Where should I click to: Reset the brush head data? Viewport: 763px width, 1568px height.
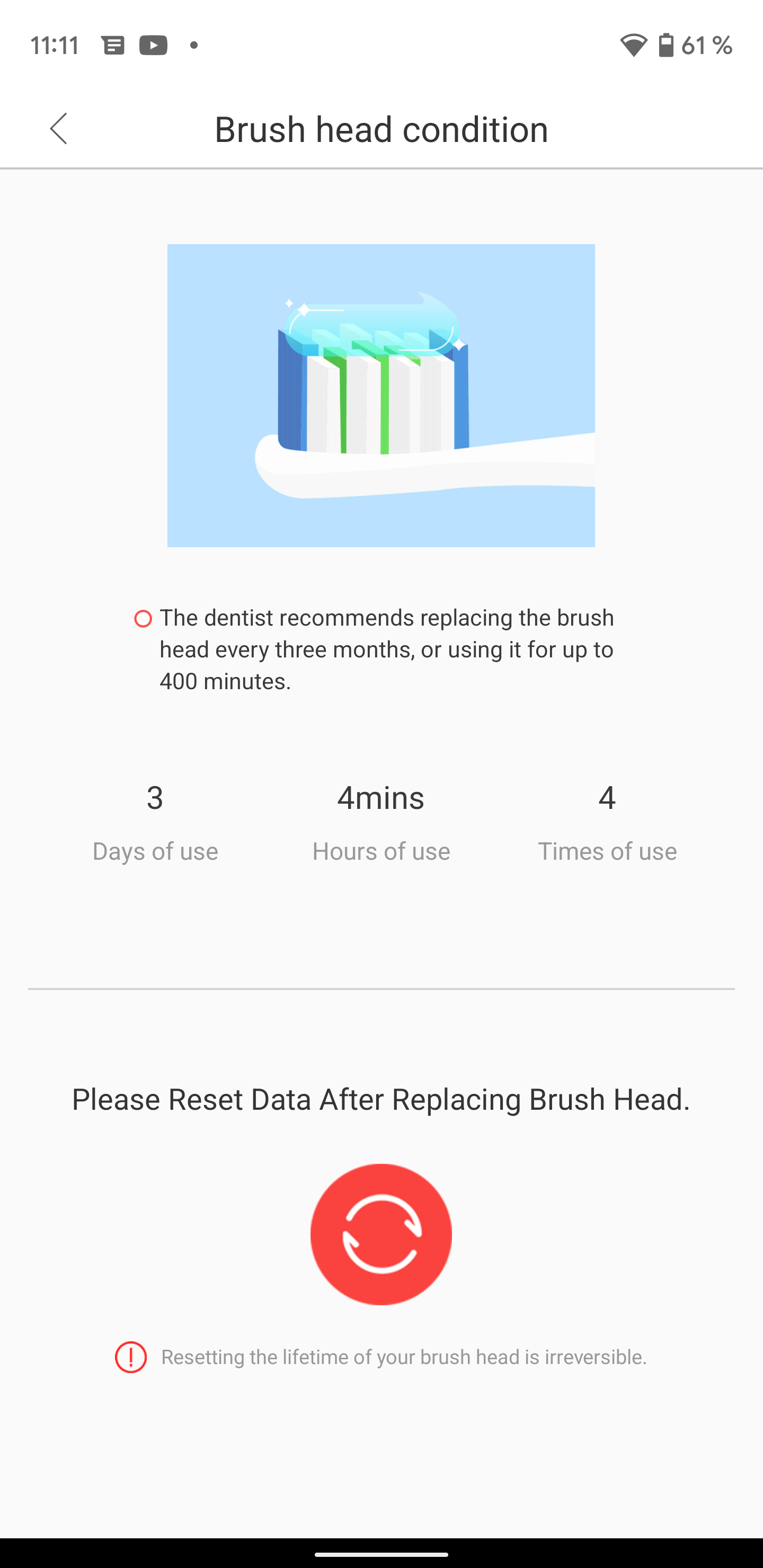tap(381, 1234)
